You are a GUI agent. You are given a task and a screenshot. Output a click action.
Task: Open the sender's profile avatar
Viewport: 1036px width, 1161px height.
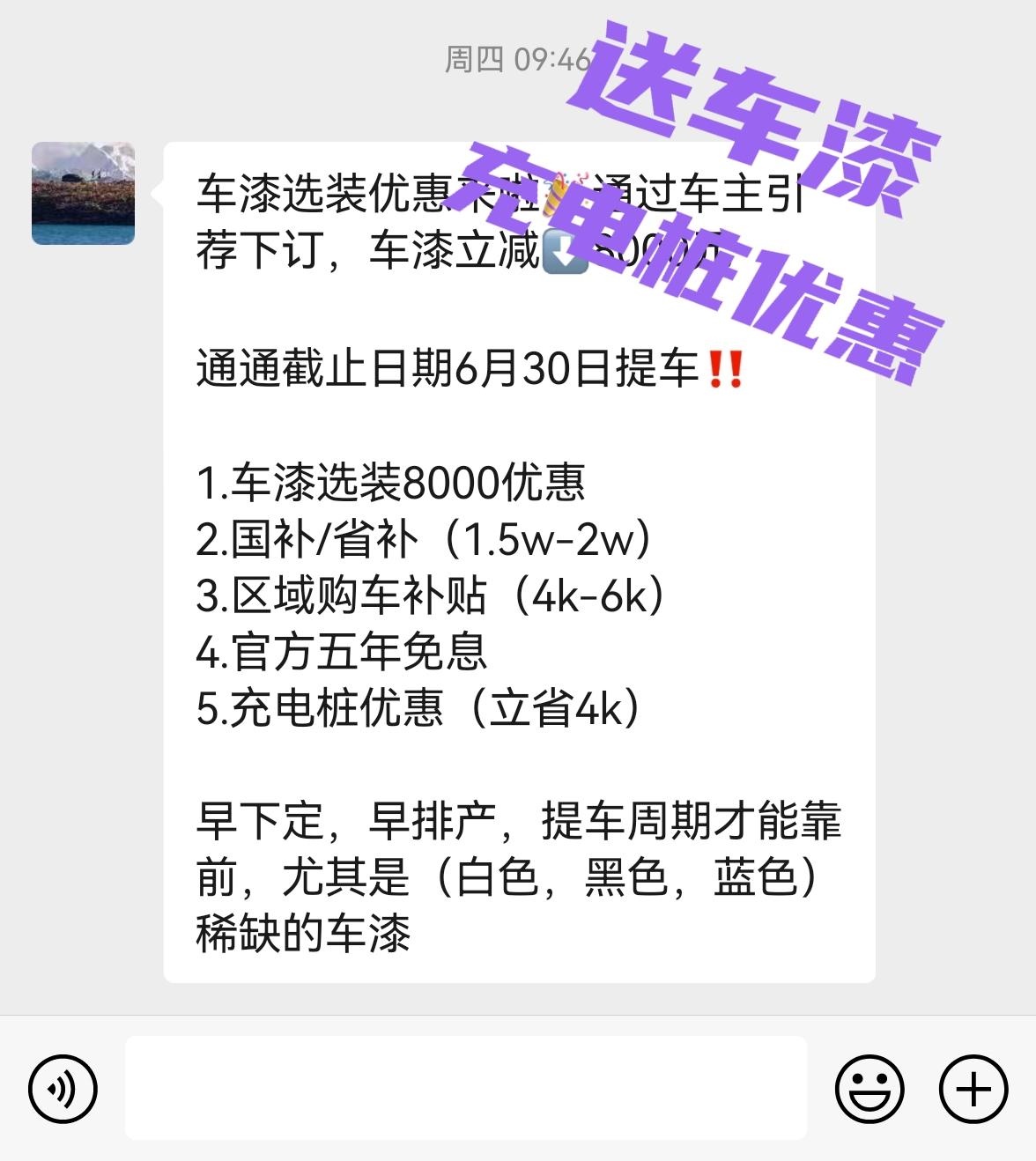(83, 193)
